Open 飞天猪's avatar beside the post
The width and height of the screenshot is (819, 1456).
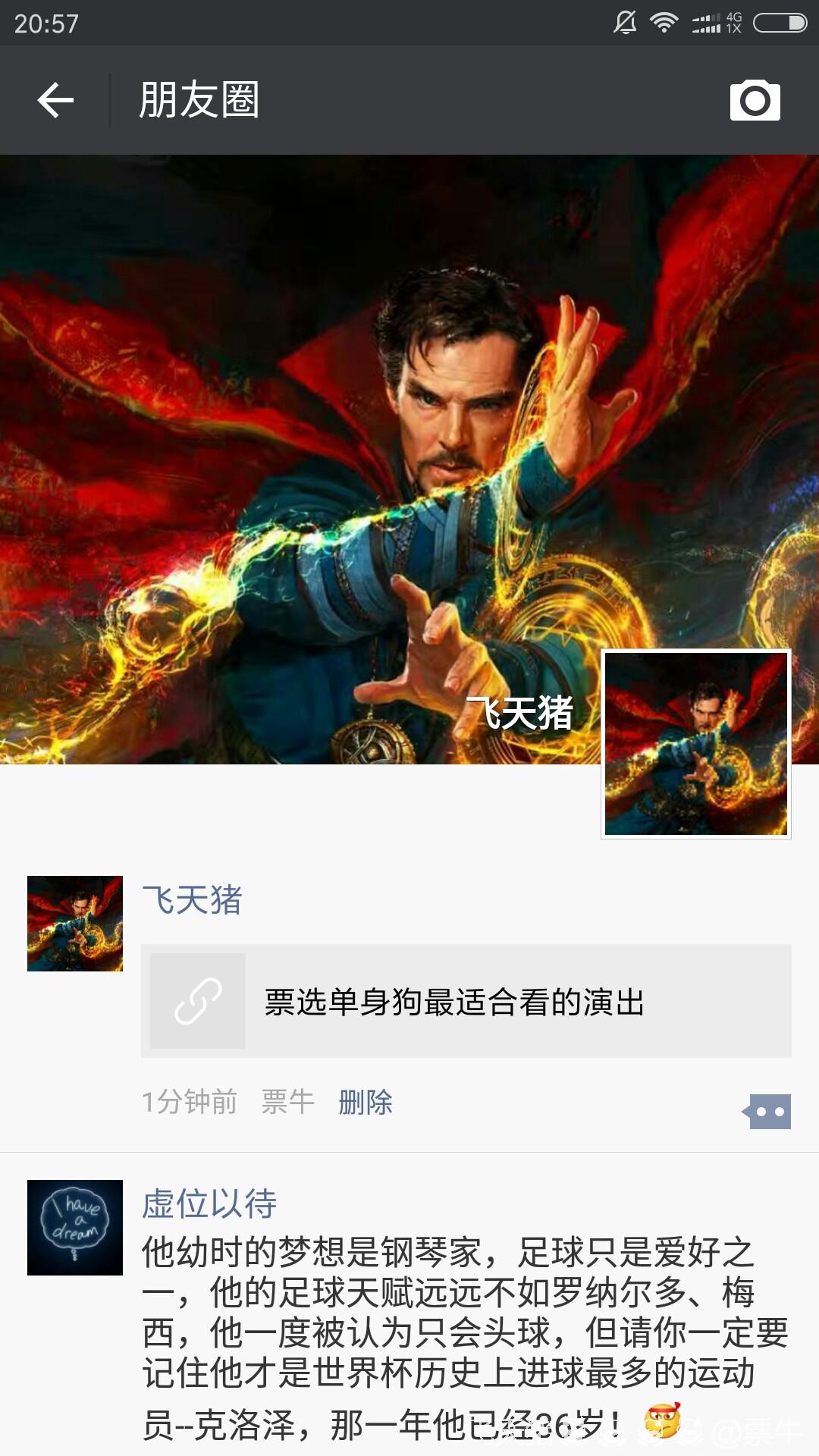click(75, 924)
